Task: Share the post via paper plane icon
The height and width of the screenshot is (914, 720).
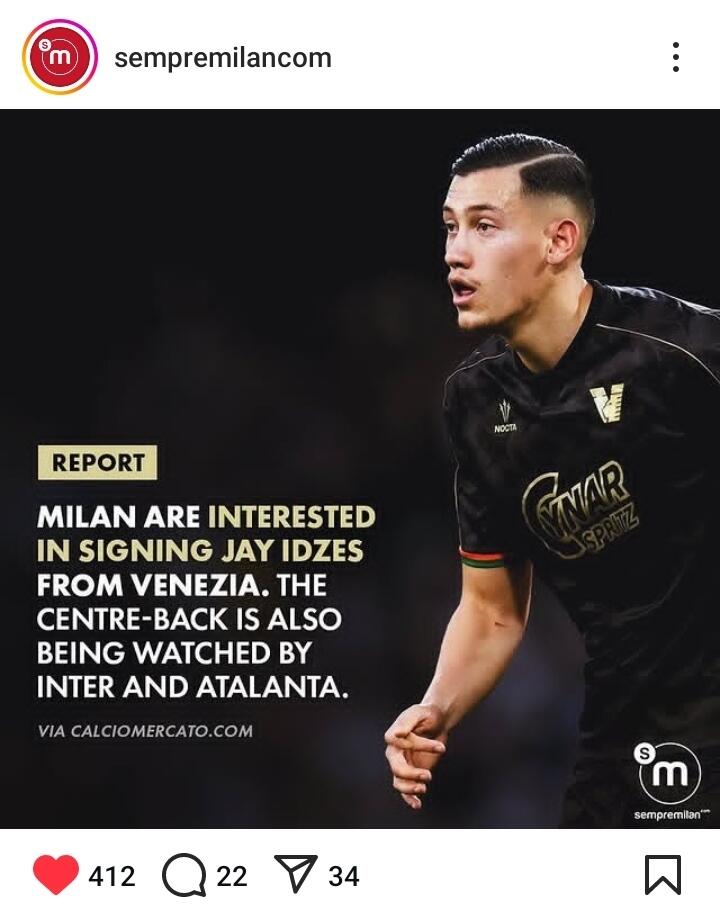Action: click(x=295, y=876)
